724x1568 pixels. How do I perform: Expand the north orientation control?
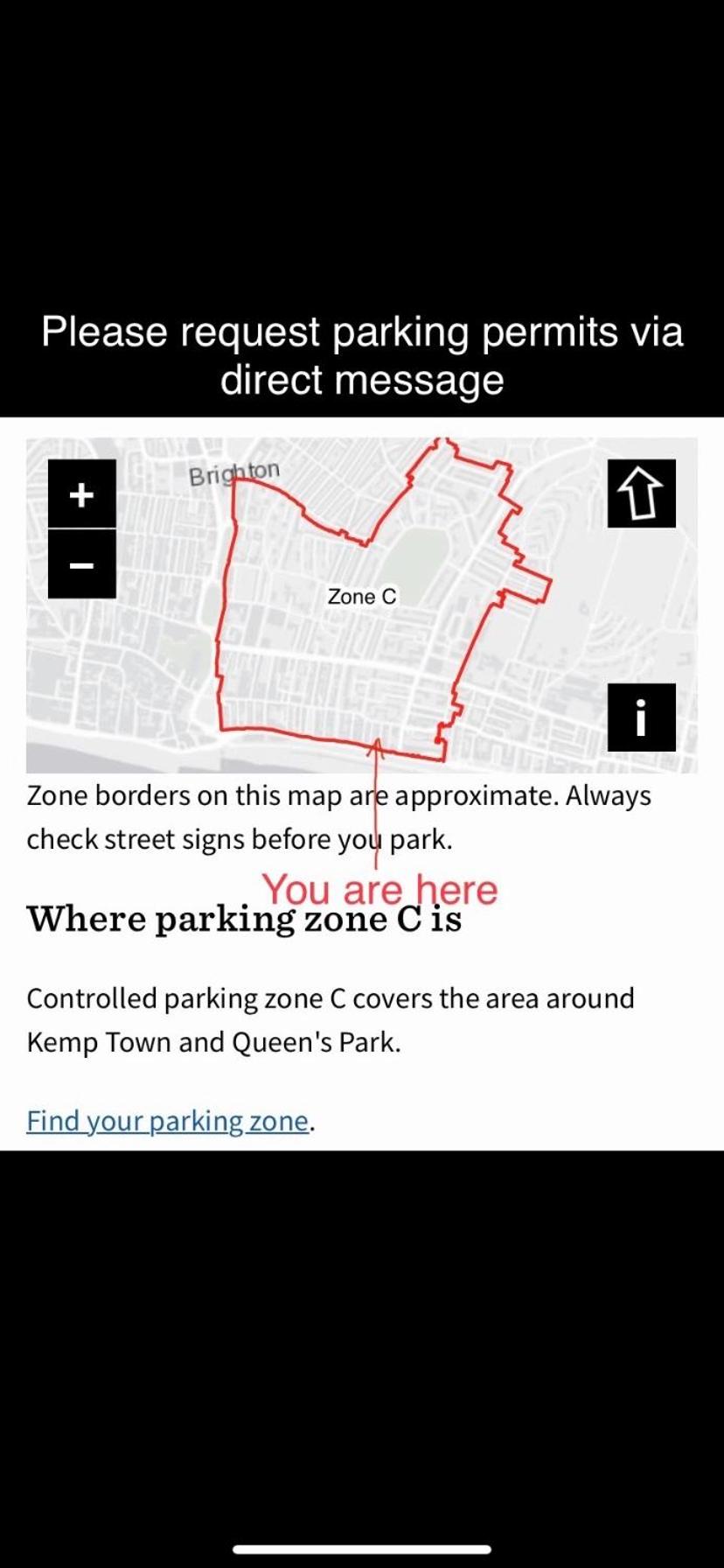coord(642,494)
